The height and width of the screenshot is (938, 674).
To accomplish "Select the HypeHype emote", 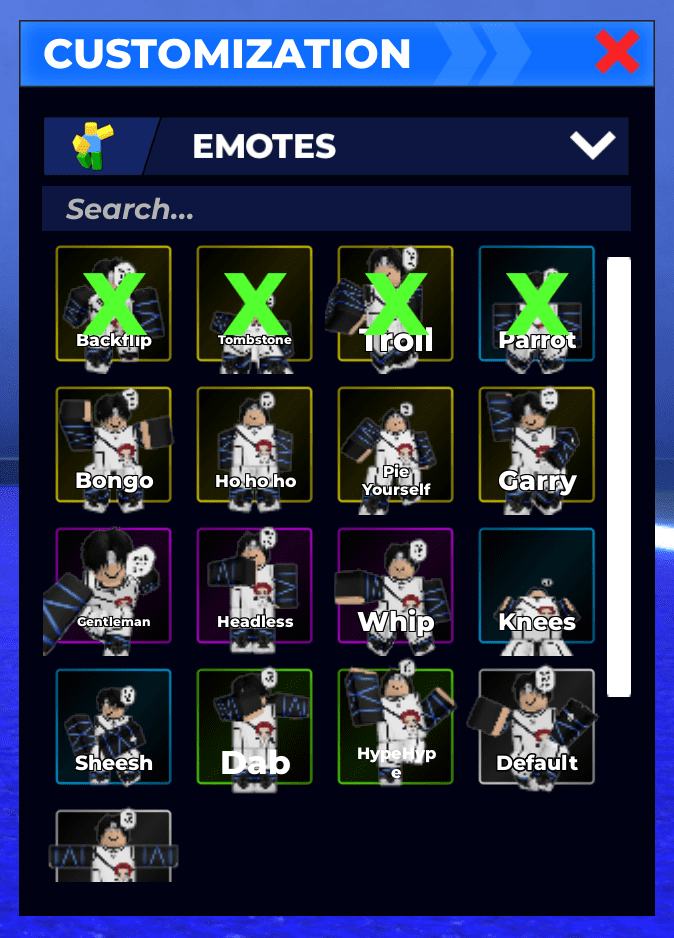I will coord(396,727).
